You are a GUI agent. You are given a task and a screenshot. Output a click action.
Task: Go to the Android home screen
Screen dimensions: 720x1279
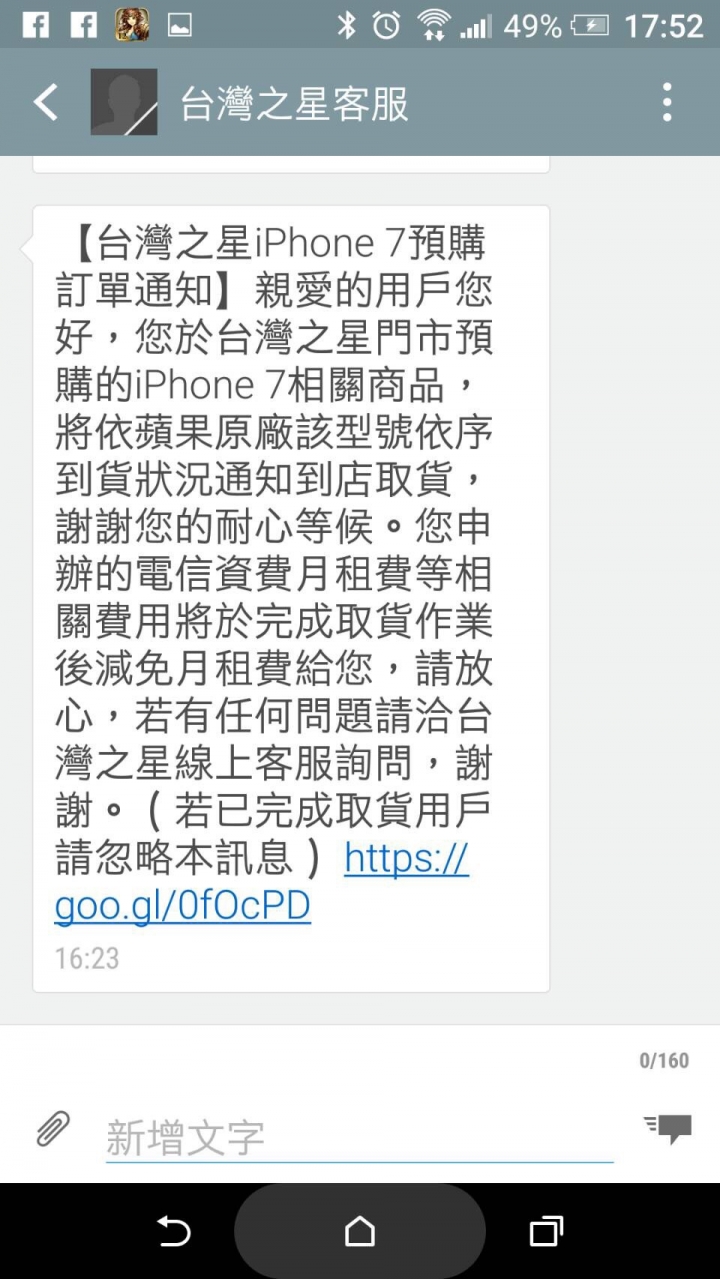coord(359,1232)
